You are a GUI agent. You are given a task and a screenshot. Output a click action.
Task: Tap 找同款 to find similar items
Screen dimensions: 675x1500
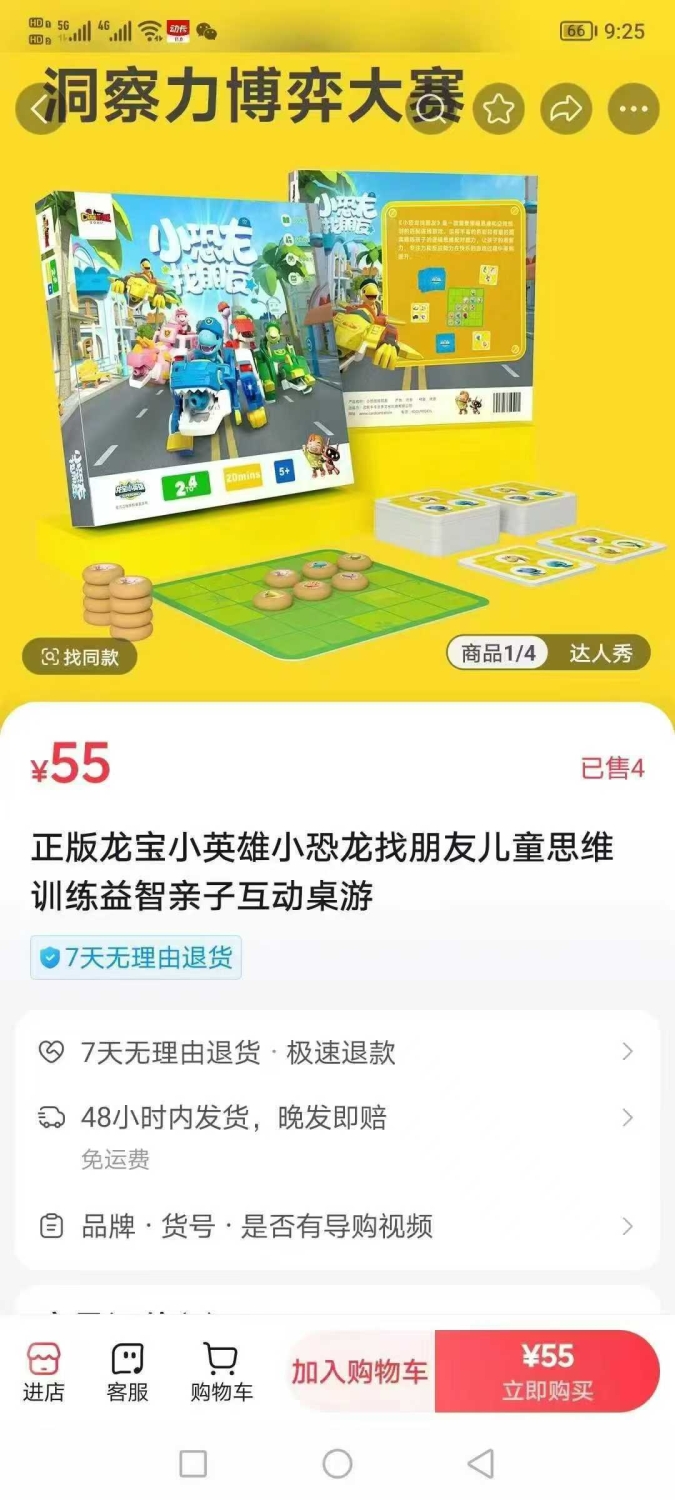point(80,657)
